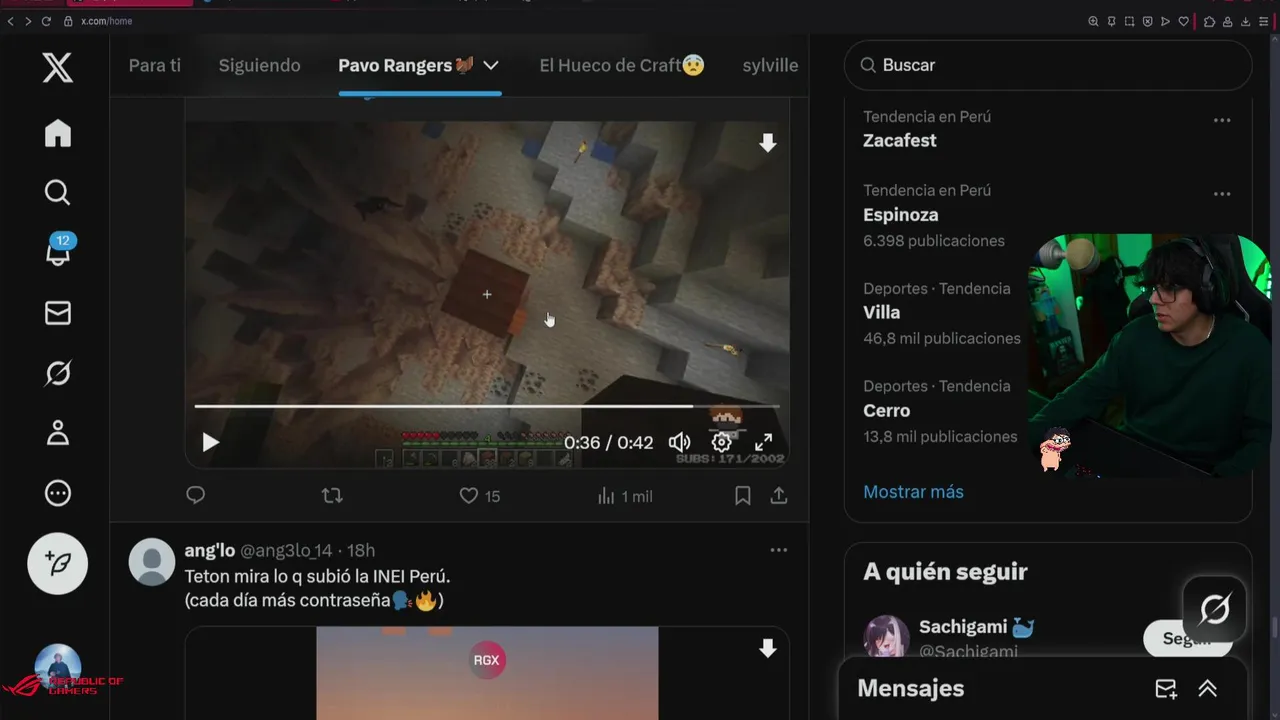
Task: Expand the Mensajes panel
Action: (1207, 688)
